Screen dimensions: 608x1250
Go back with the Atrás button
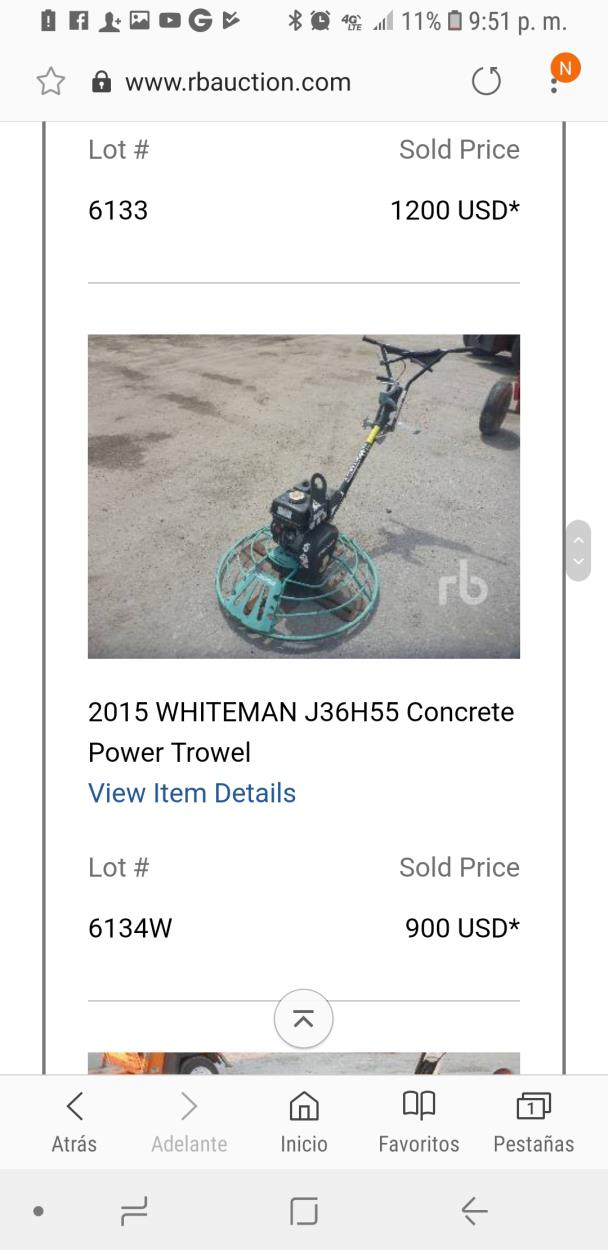[x=74, y=1121]
